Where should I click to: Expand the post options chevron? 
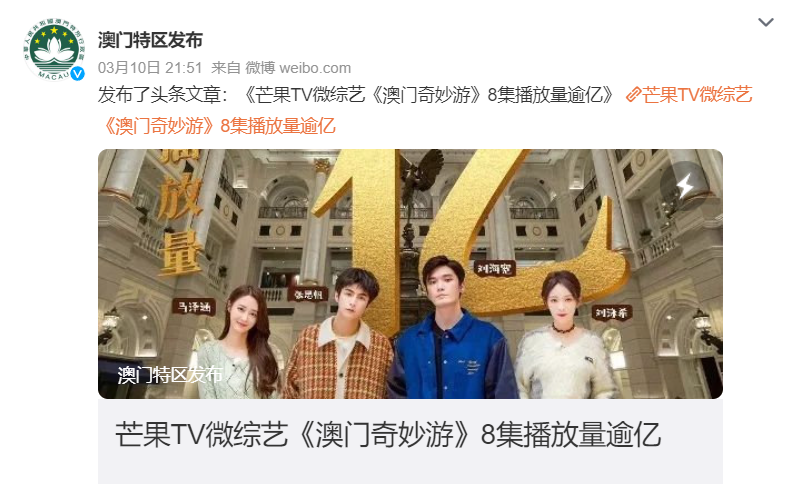[765, 22]
